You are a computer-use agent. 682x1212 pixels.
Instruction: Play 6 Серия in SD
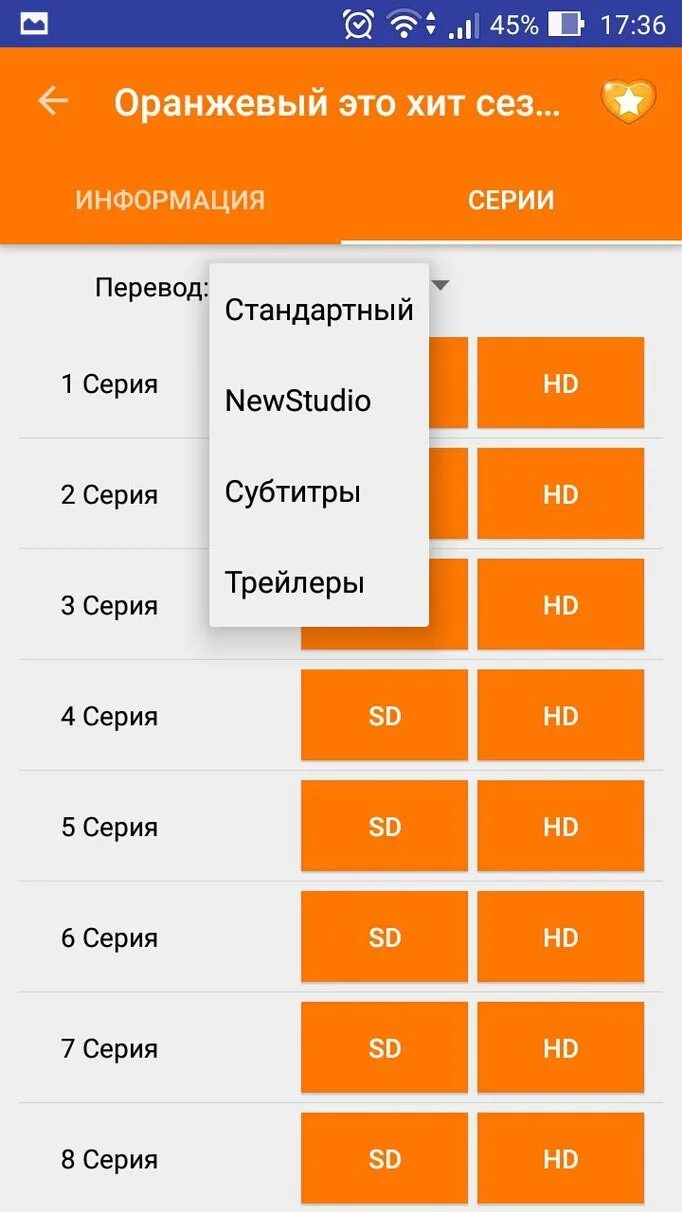(384, 938)
